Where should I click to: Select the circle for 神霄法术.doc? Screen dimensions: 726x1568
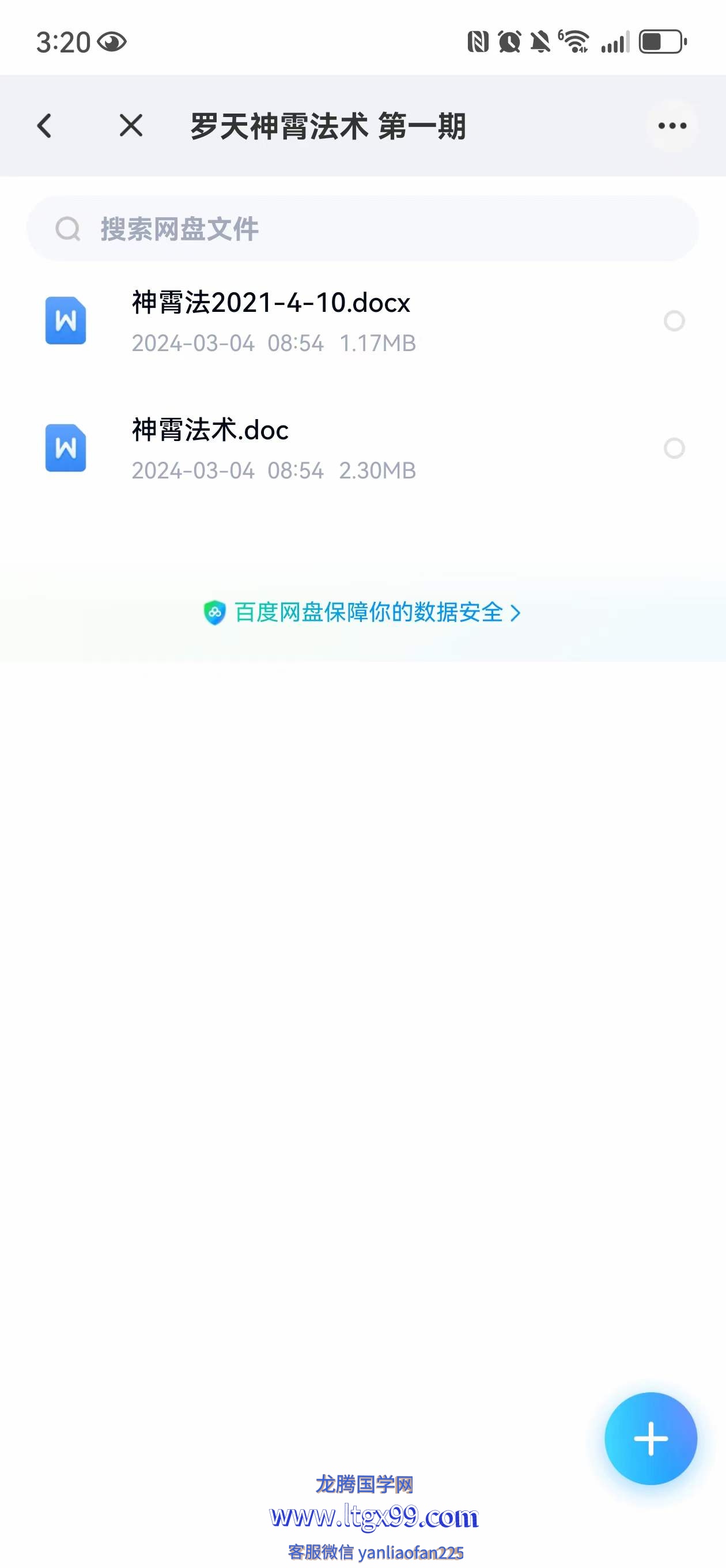[674, 448]
